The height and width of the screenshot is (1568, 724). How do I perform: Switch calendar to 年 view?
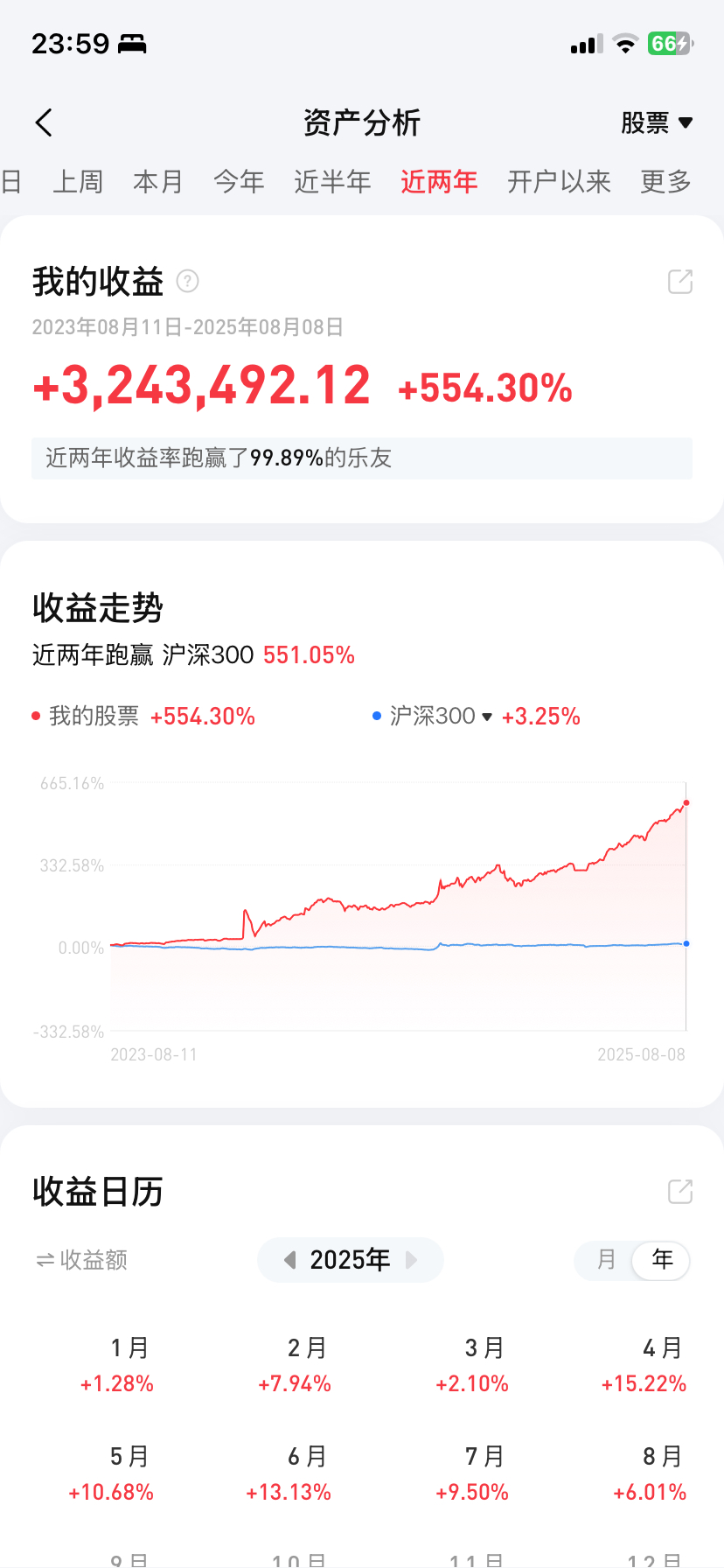pyautogui.click(x=662, y=1260)
